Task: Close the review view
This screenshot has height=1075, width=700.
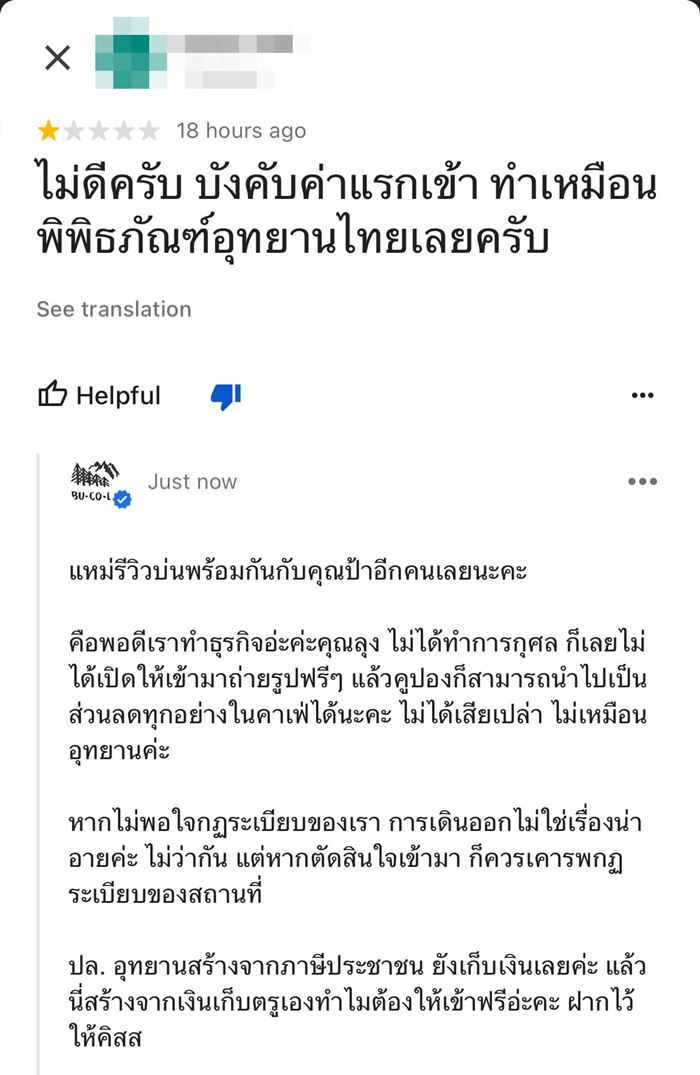Action: [x=58, y=58]
